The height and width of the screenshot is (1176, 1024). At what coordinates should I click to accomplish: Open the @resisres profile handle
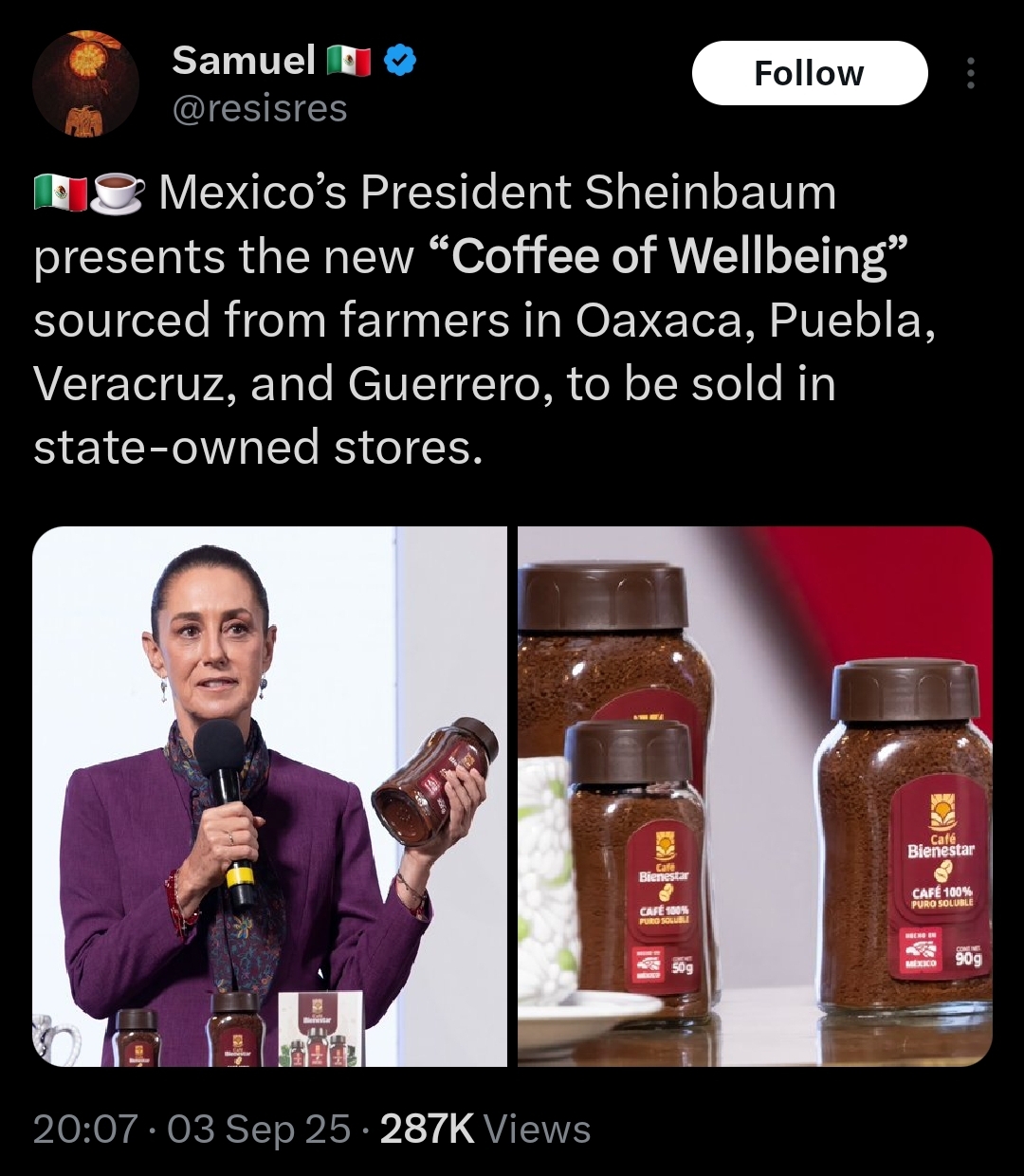(259, 109)
